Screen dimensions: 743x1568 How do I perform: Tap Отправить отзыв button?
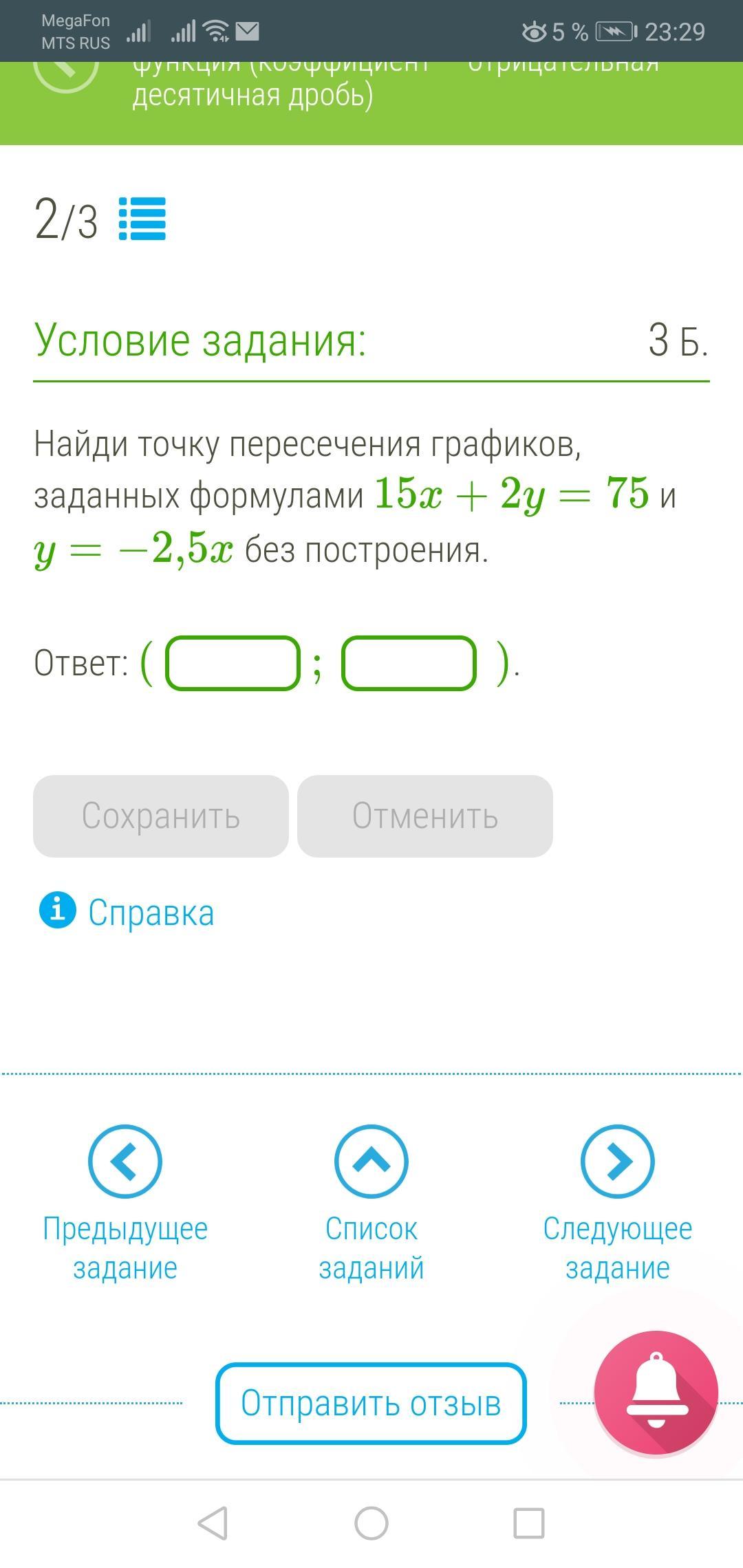pyautogui.click(x=371, y=1404)
